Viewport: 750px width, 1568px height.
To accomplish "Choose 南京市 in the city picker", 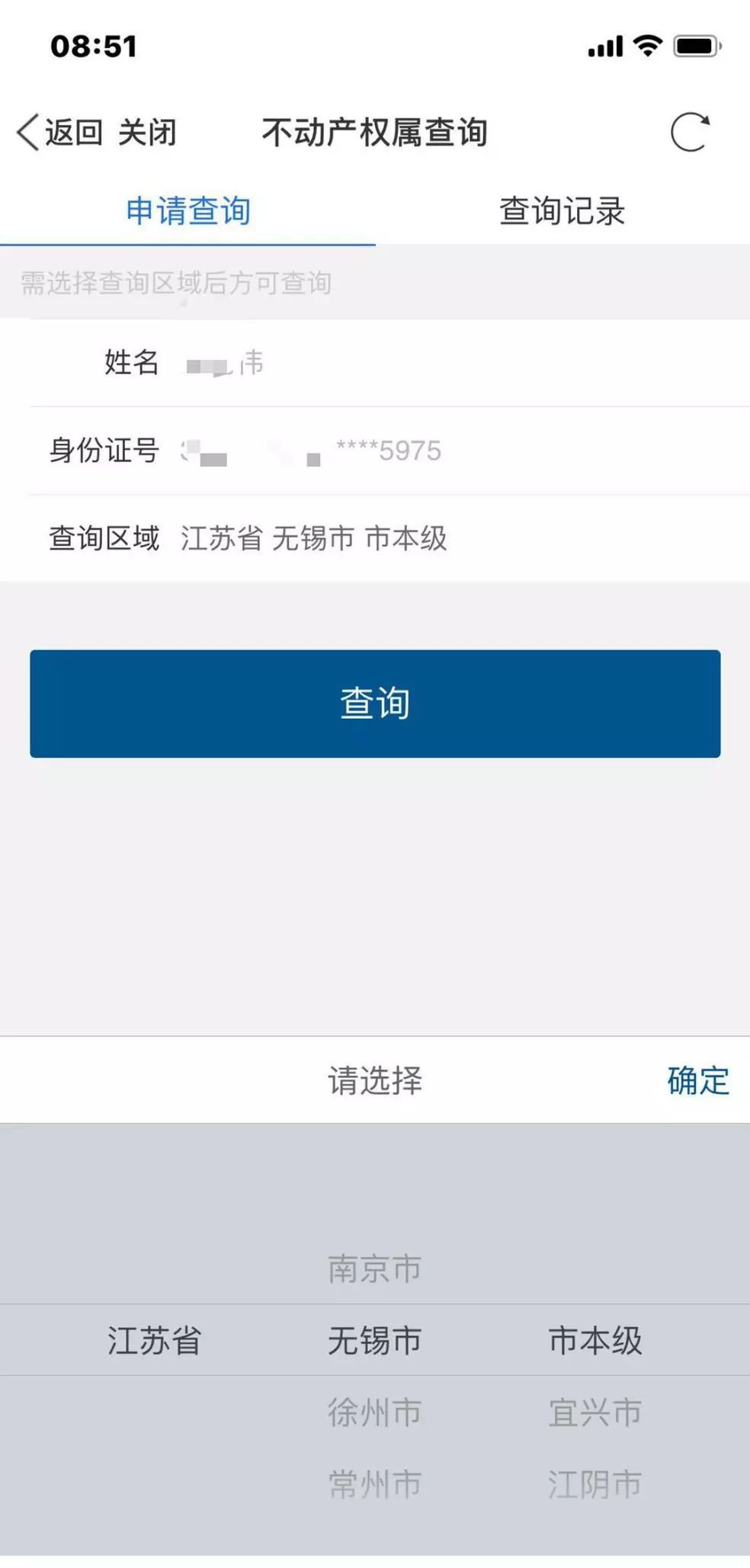I will [374, 1268].
